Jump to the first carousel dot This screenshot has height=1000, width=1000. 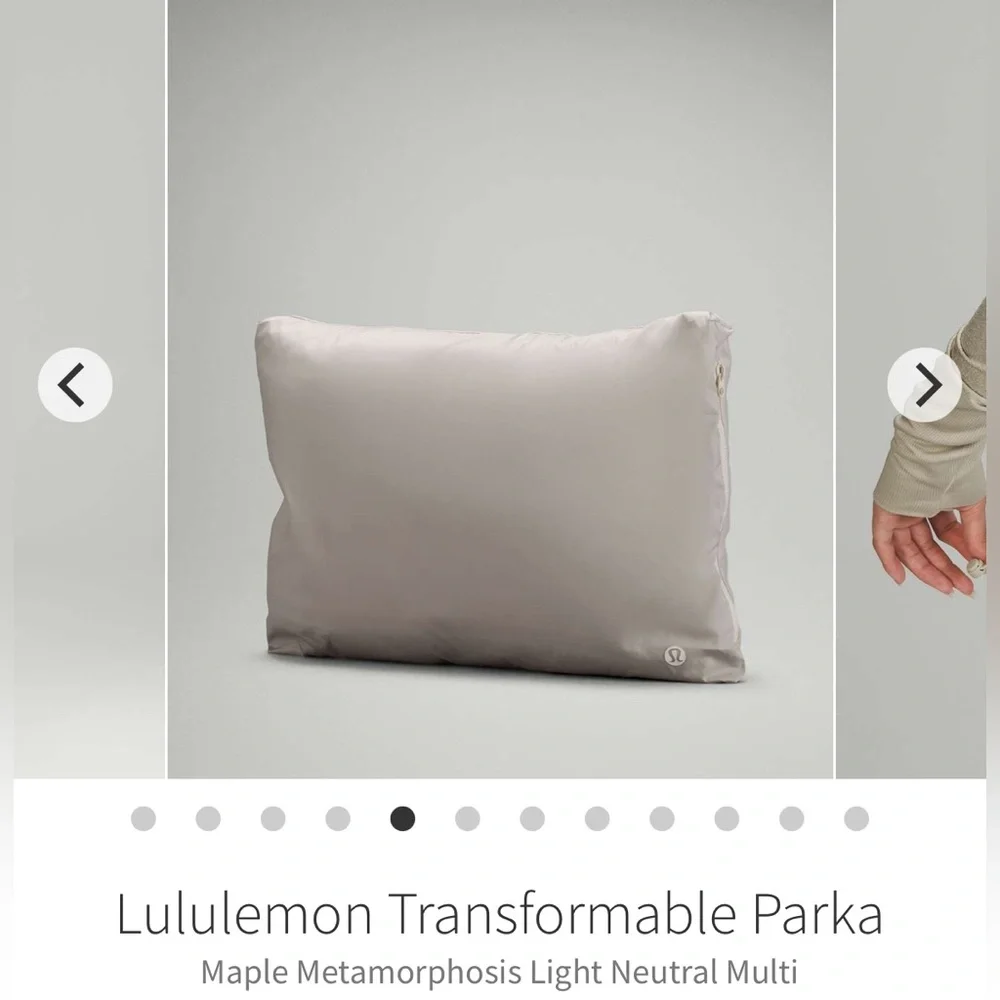tap(143, 819)
